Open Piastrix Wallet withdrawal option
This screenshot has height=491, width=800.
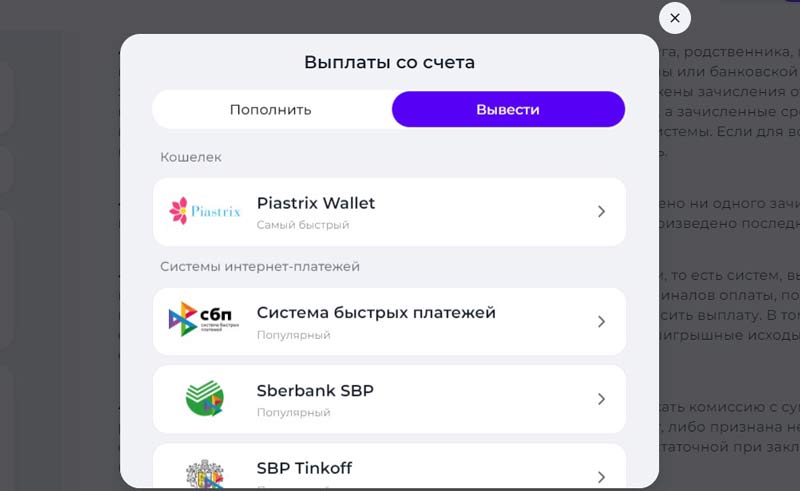(389, 212)
